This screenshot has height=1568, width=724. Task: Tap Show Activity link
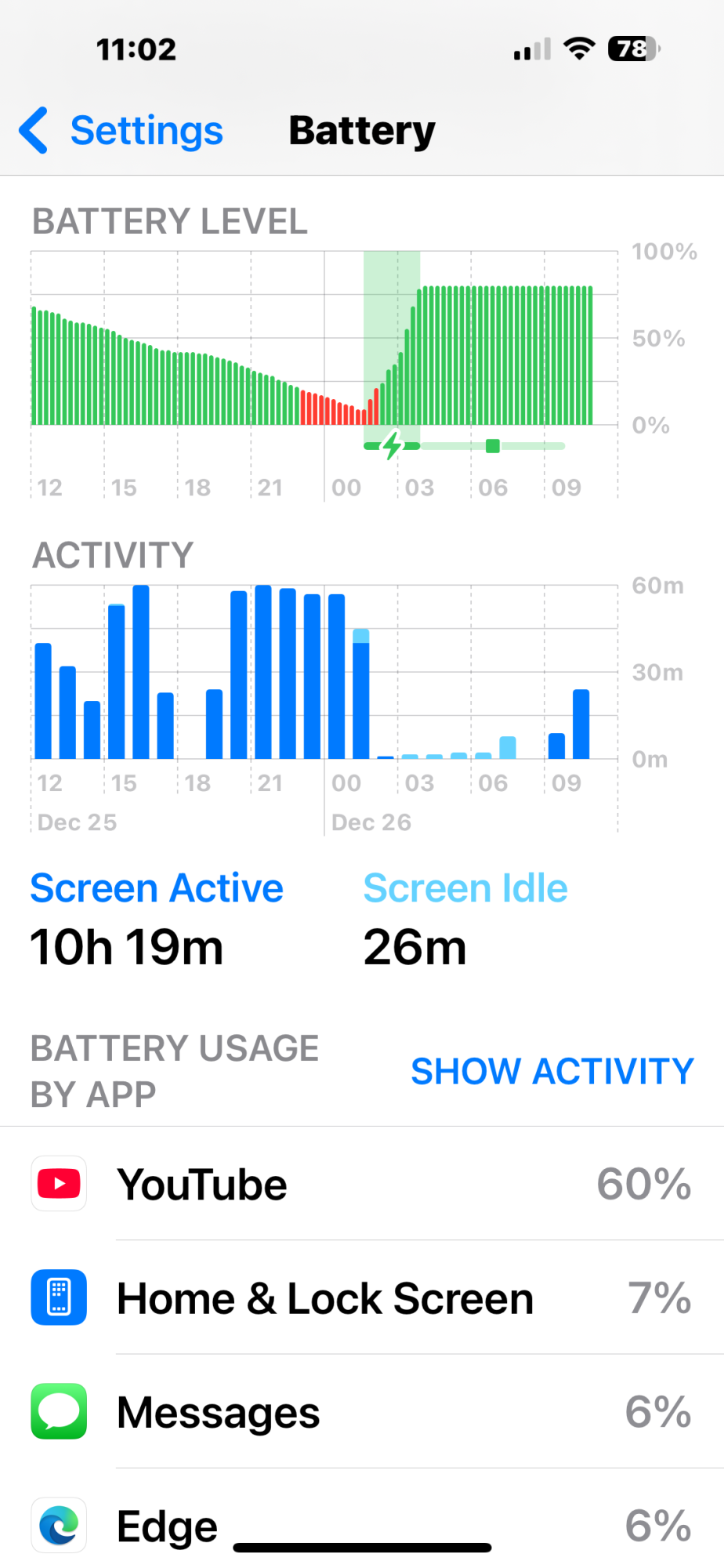point(552,1071)
